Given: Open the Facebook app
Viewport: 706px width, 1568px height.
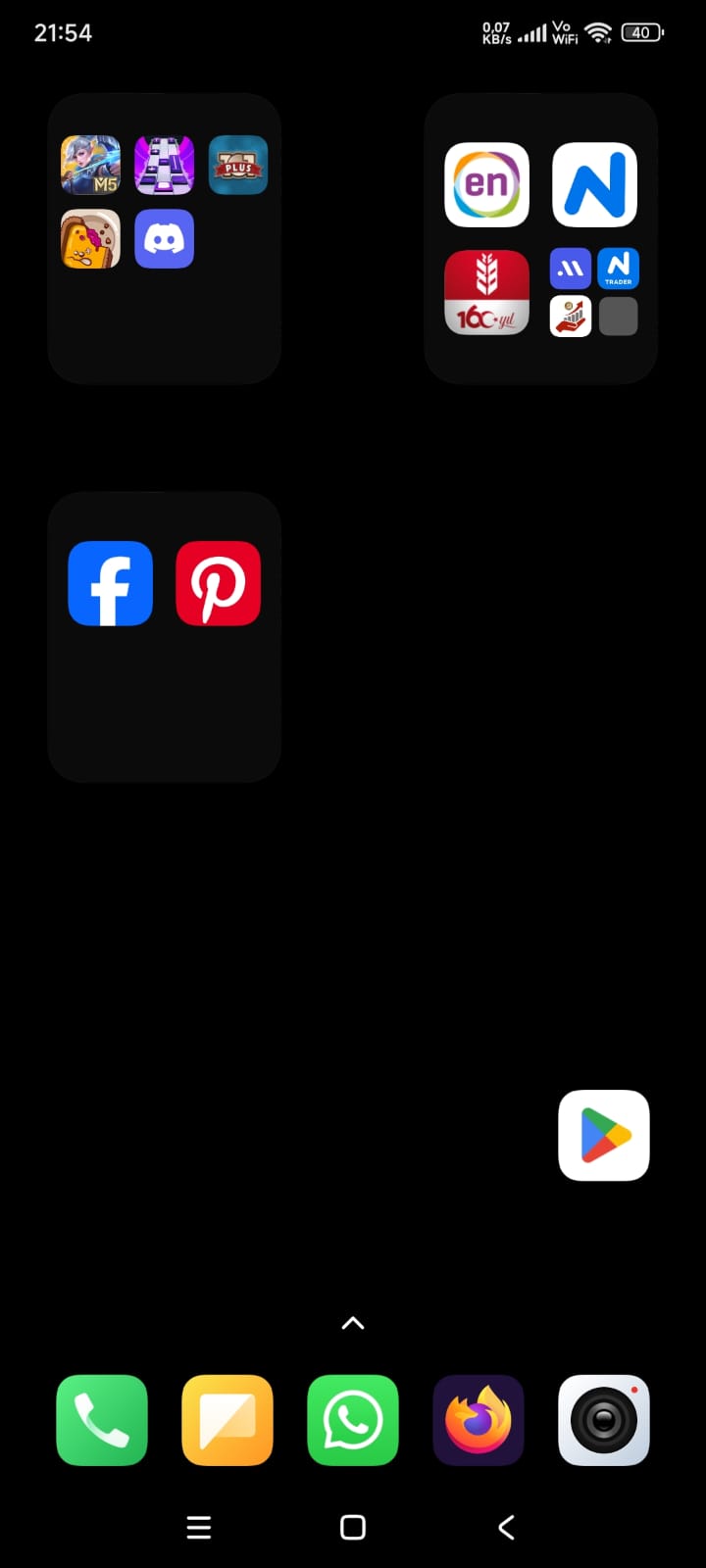Looking at the screenshot, I should [x=110, y=583].
